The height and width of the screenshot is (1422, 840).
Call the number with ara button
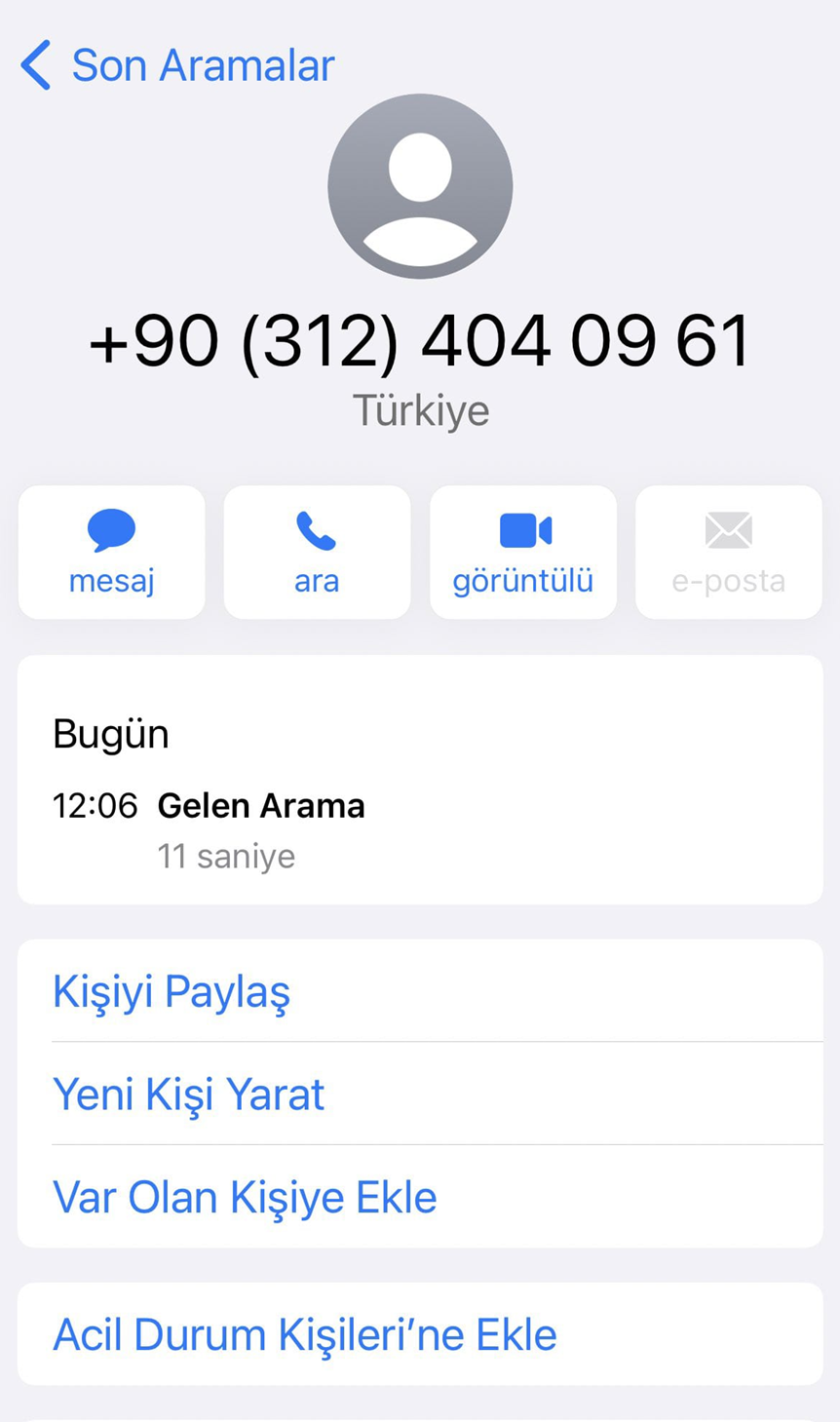pos(317,552)
